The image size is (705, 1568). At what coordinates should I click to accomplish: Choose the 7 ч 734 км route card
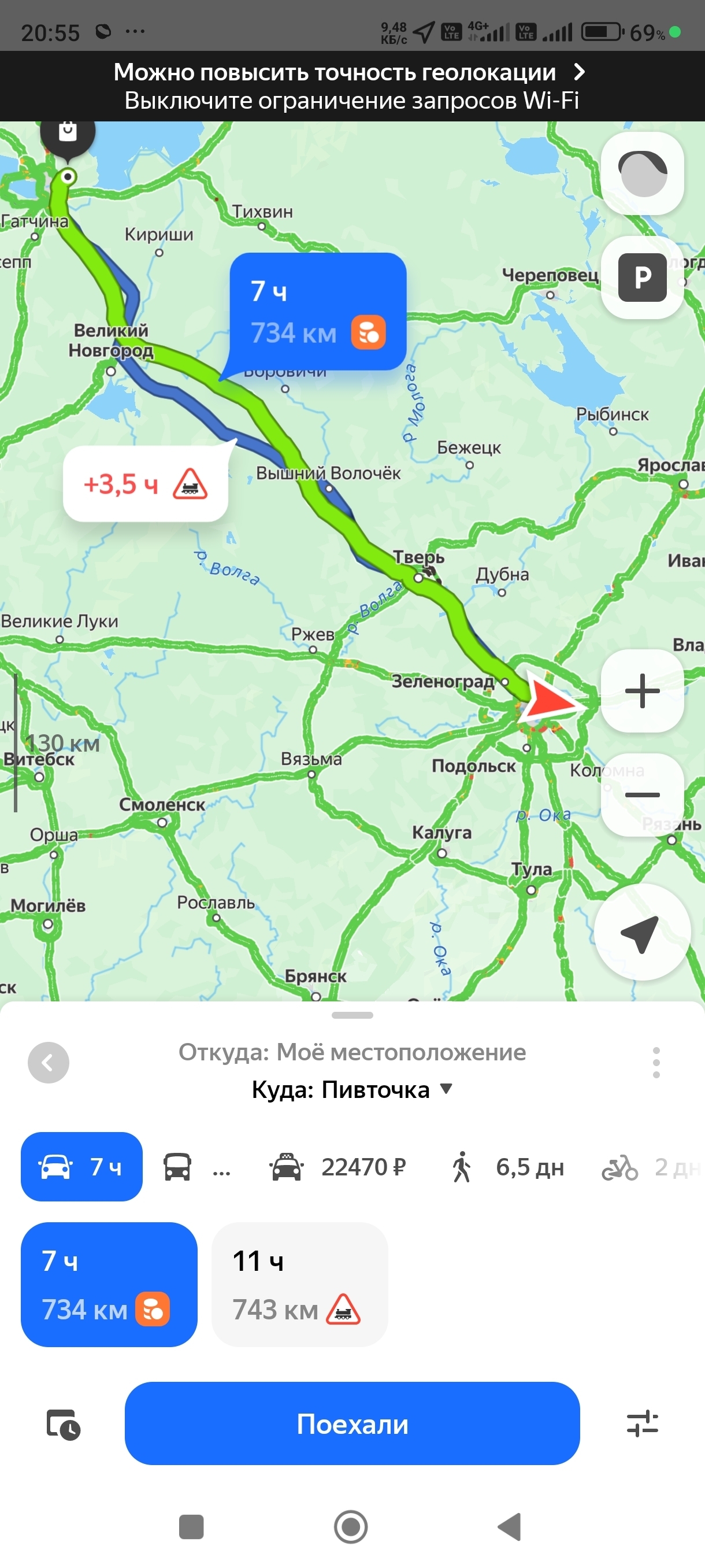tap(109, 1284)
